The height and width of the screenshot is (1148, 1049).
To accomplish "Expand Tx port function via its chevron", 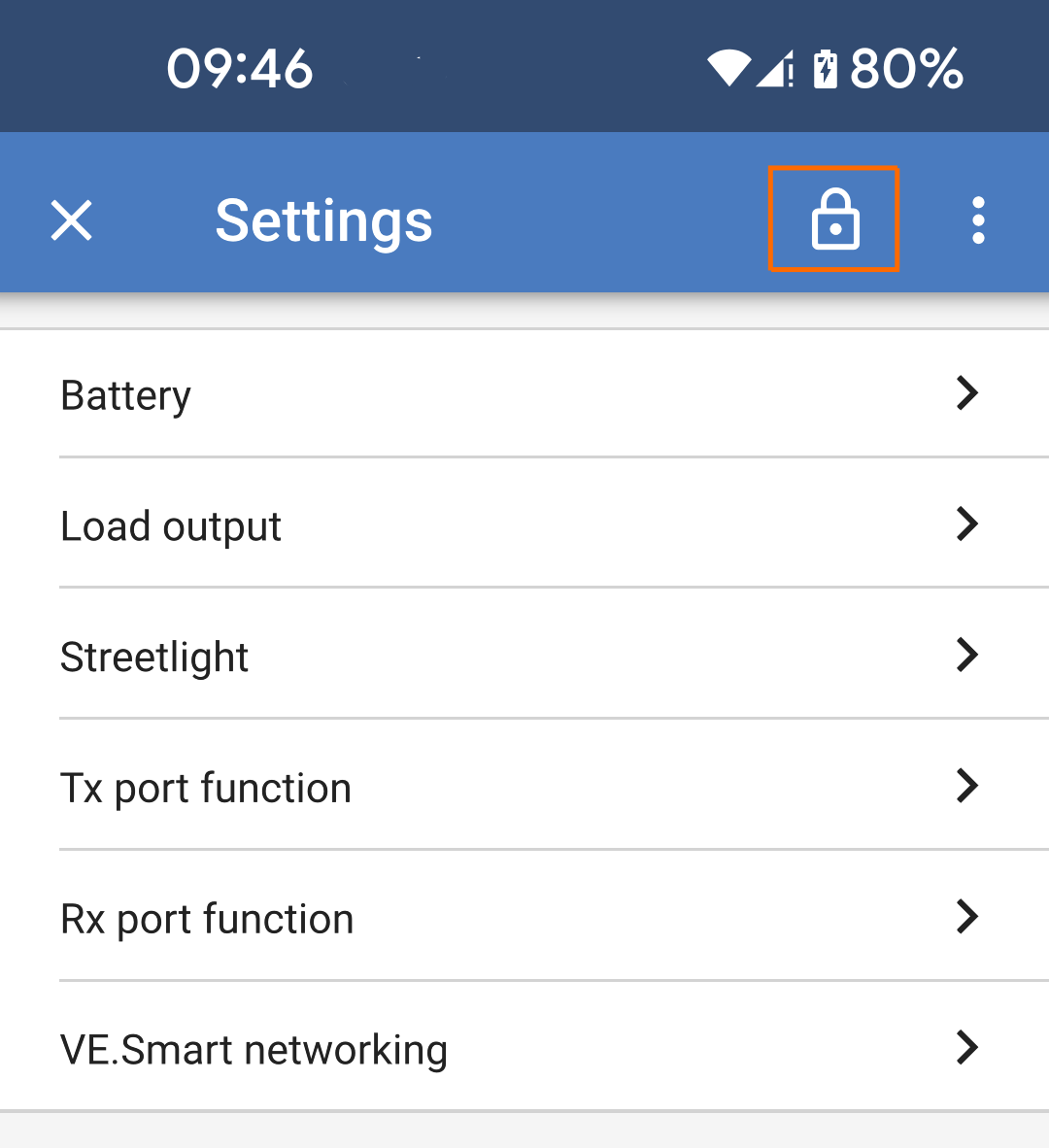I will click(x=966, y=787).
